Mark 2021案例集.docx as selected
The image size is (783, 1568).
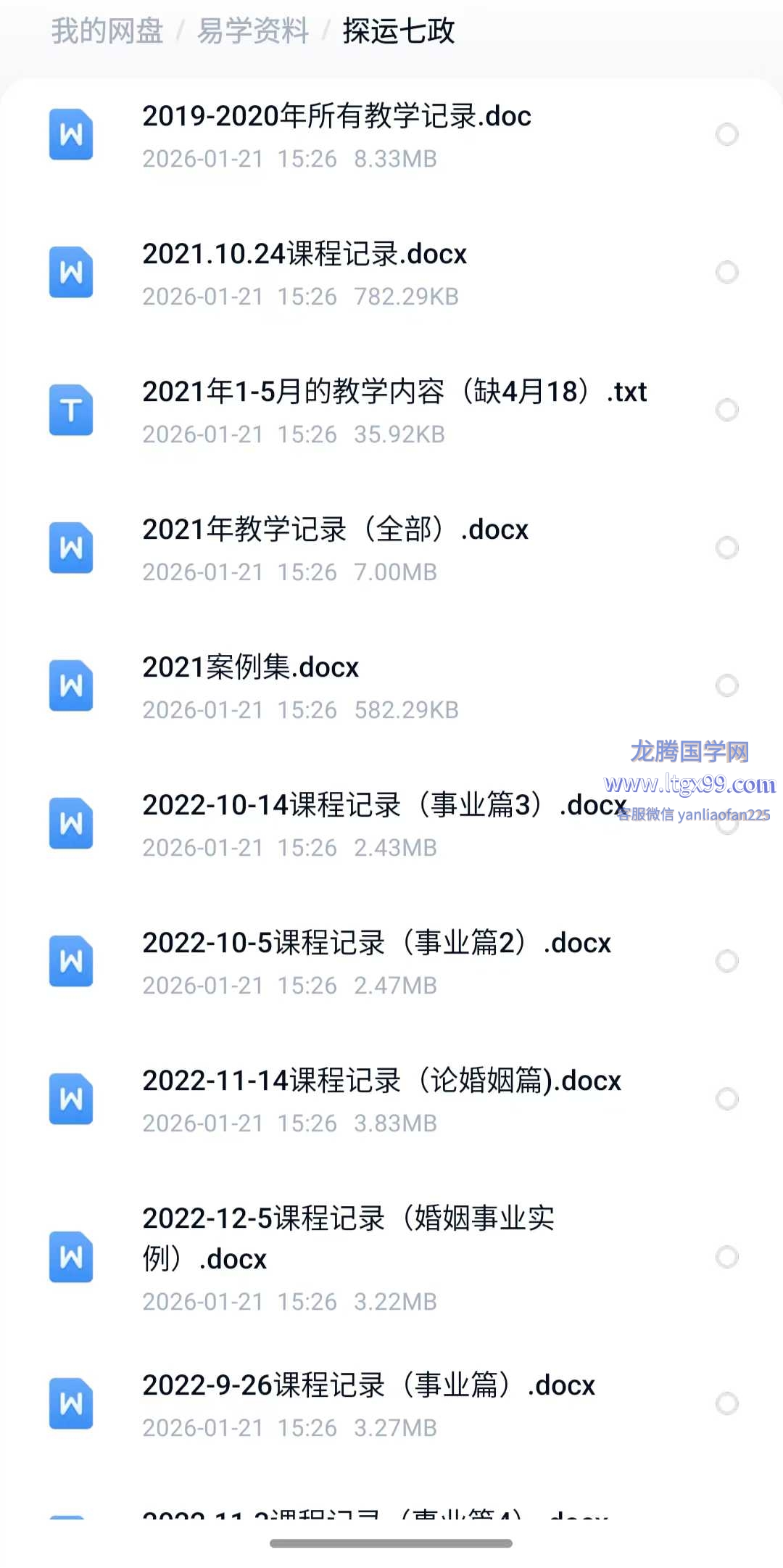coord(726,685)
